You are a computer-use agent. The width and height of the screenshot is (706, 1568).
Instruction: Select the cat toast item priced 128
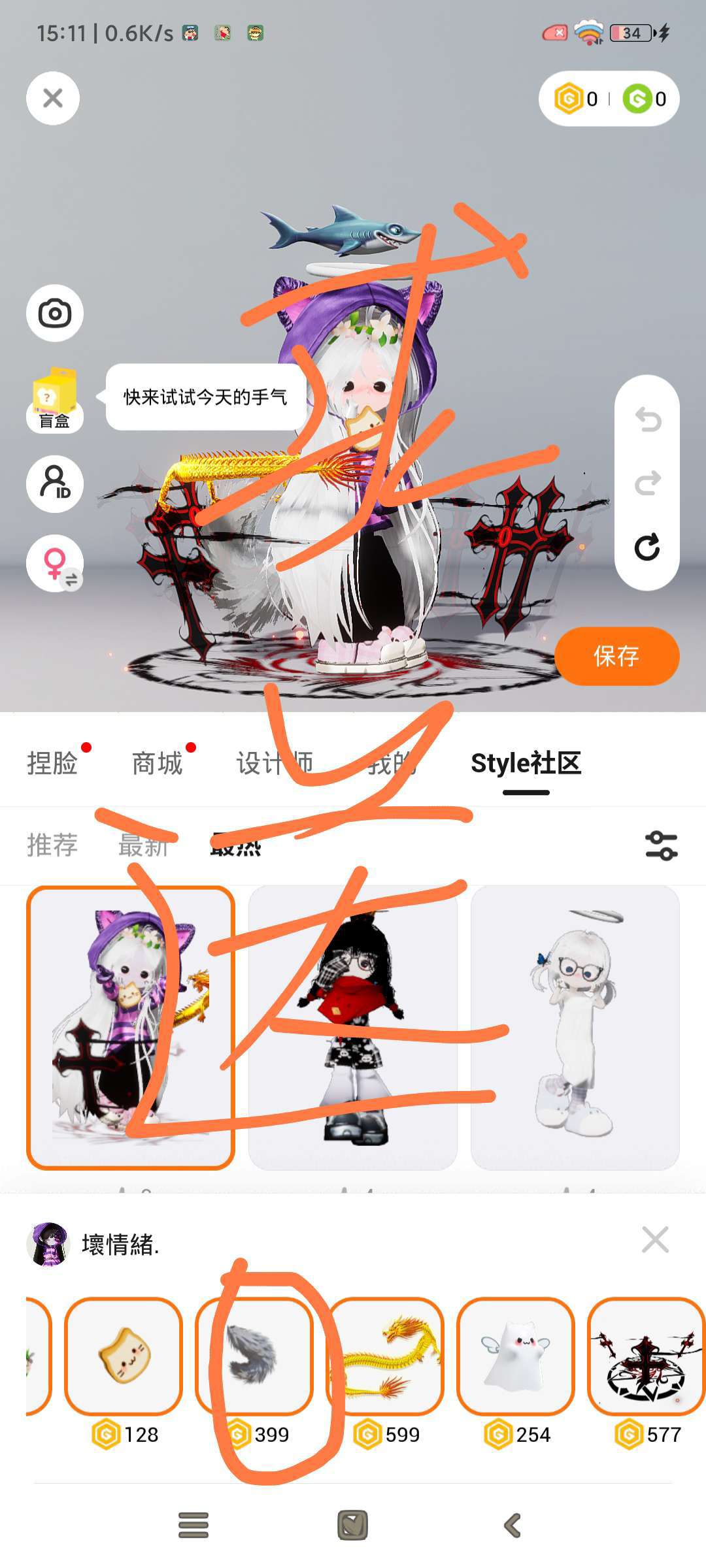pos(124,1356)
